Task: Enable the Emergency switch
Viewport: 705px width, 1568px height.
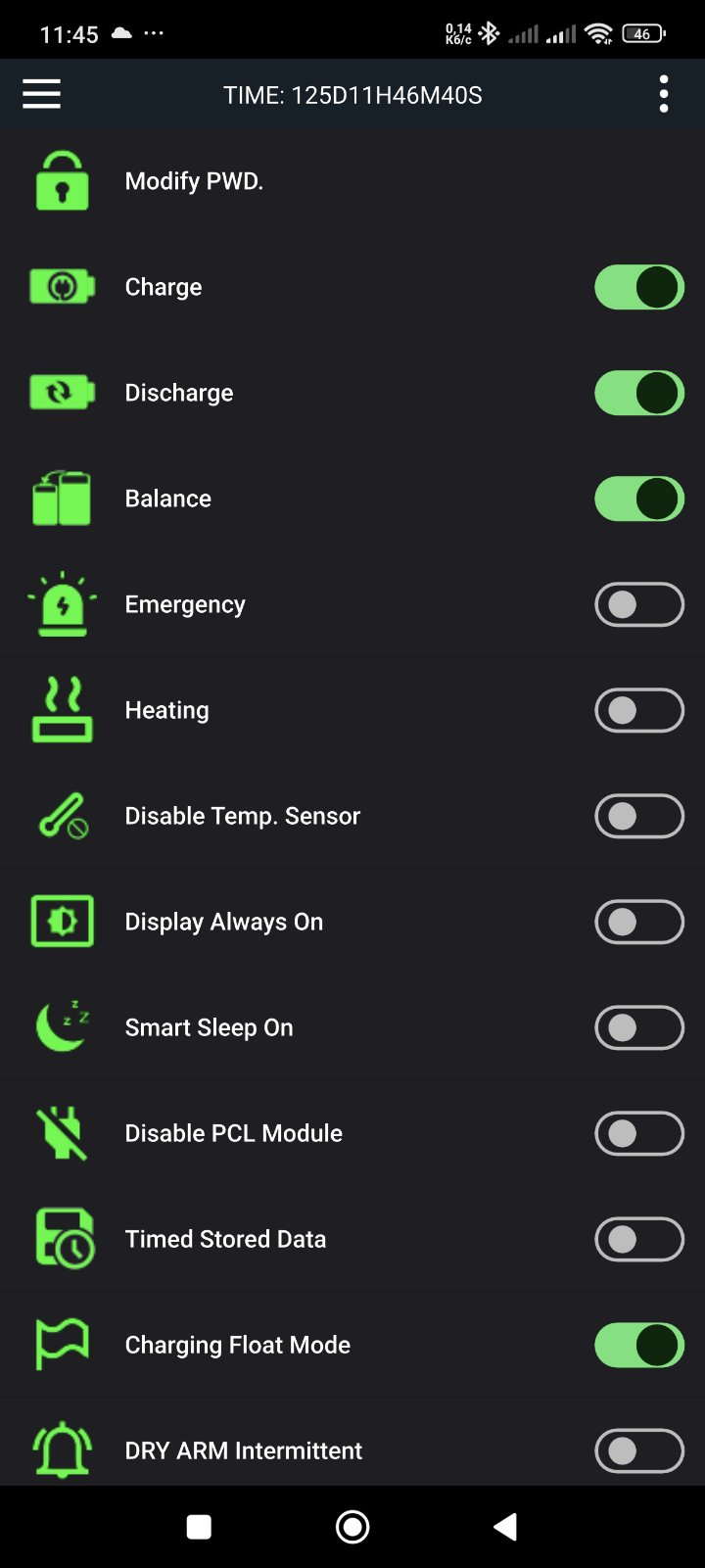Action: pos(639,604)
